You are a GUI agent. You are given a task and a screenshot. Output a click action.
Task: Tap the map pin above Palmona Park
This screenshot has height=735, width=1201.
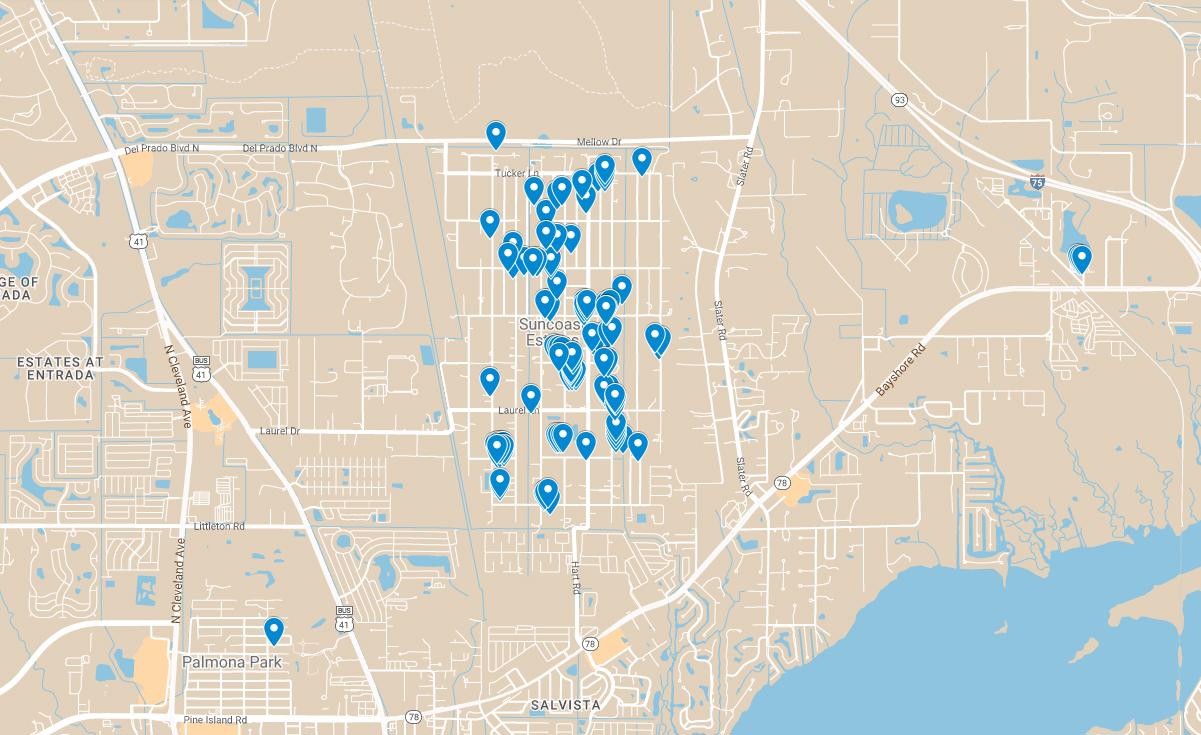[273, 630]
